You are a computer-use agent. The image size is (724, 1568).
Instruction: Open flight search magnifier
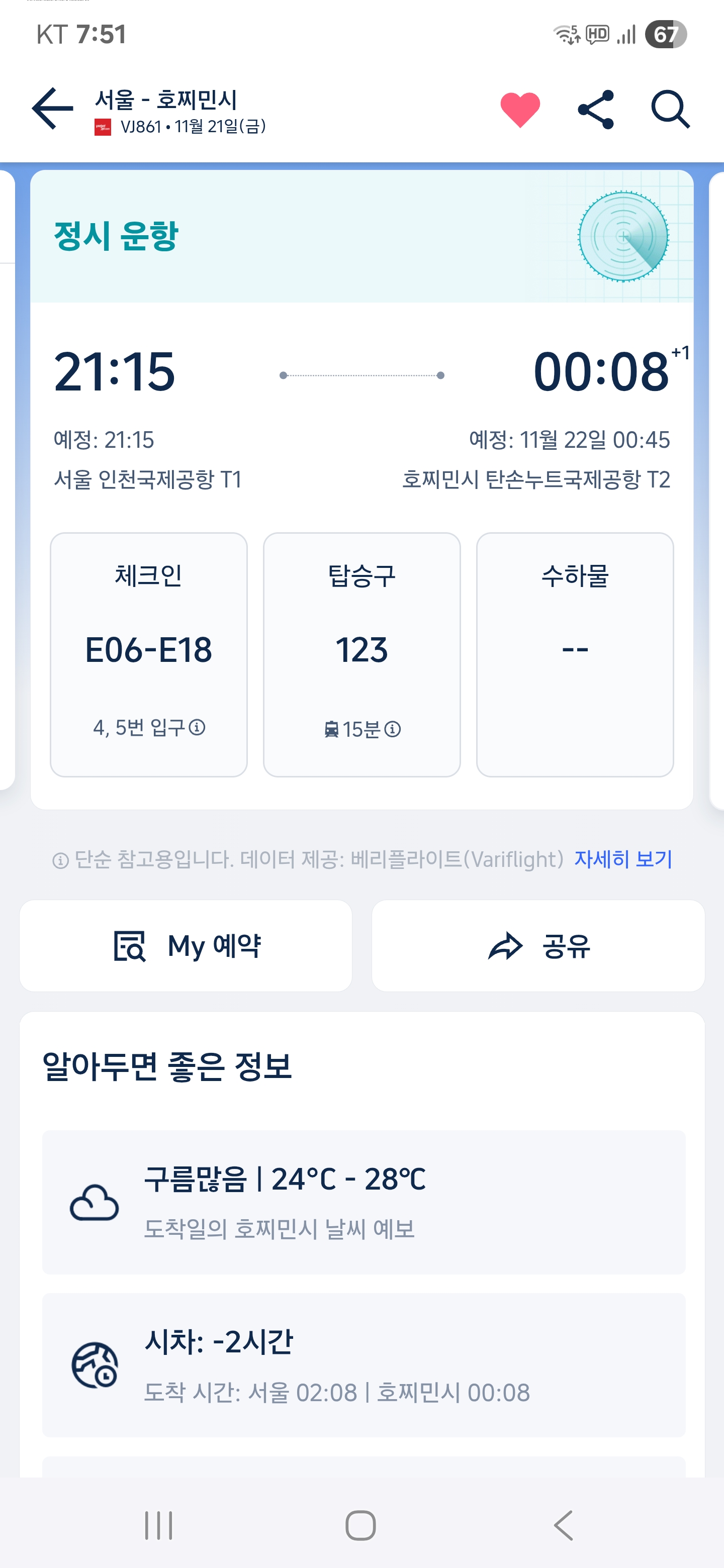click(670, 110)
